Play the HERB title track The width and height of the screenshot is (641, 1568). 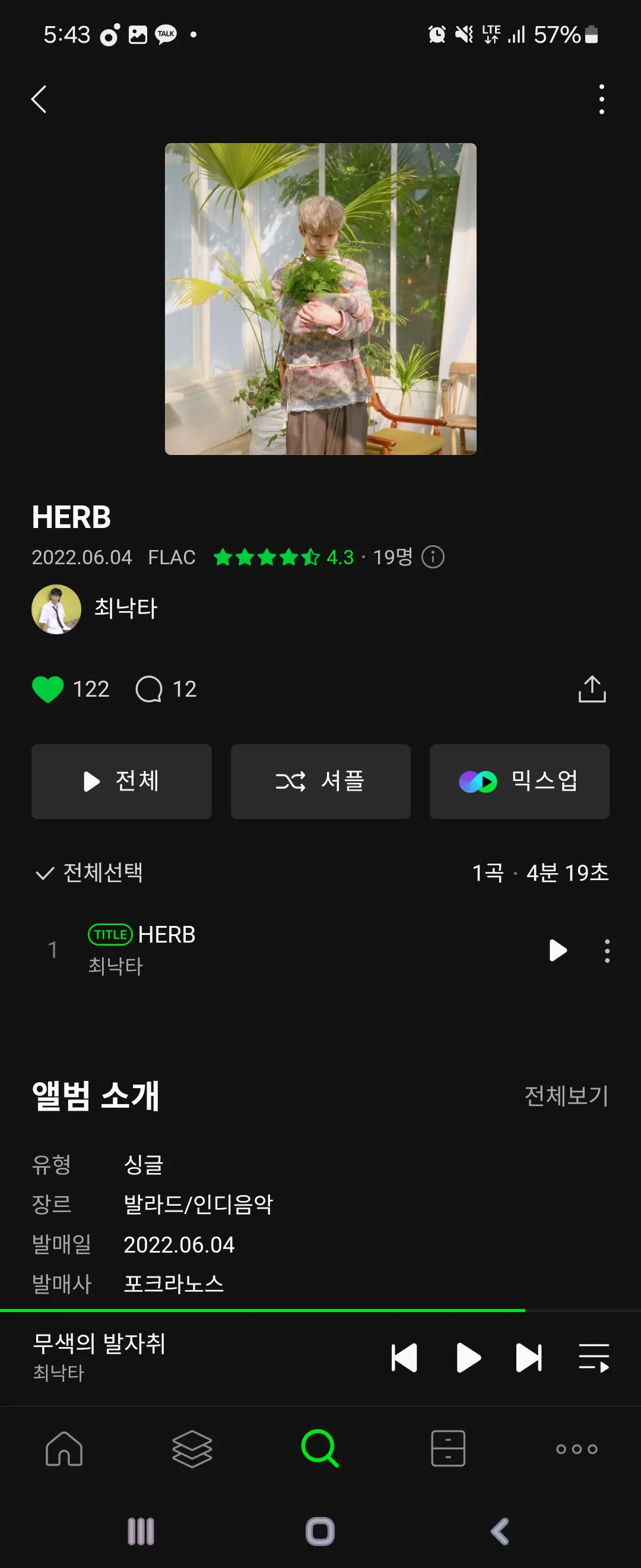pos(557,950)
